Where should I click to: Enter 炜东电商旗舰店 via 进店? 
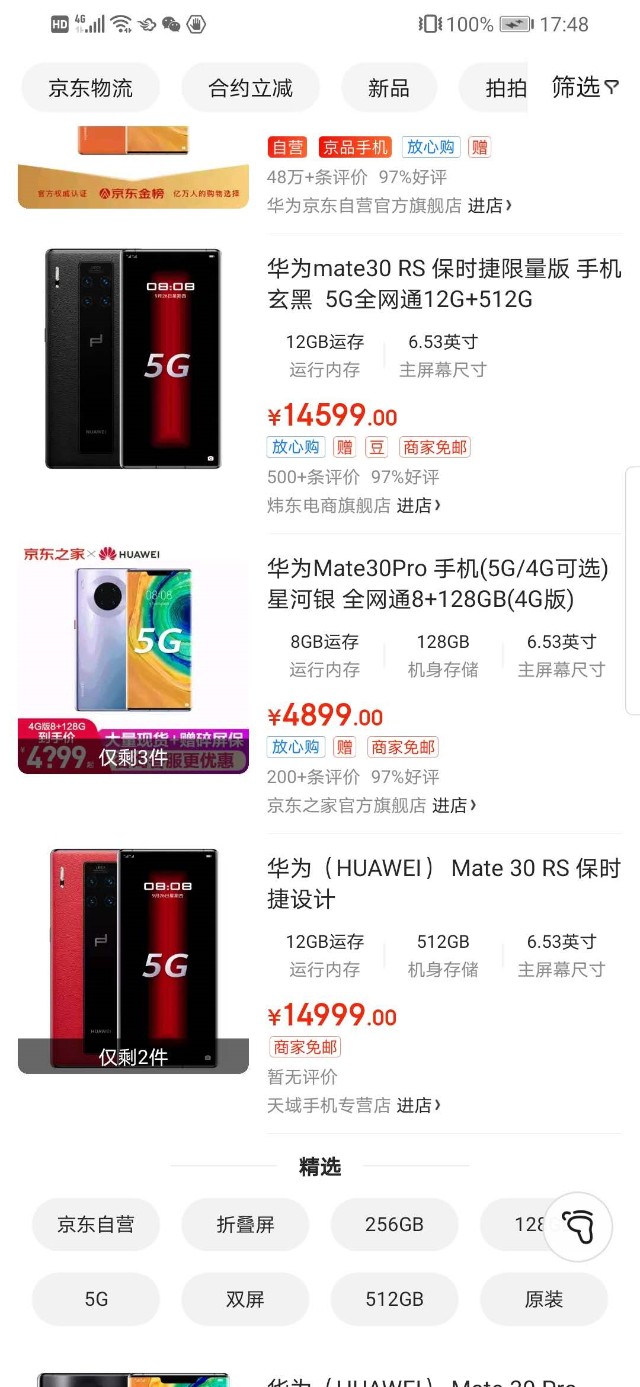click(x=419, y=505)
